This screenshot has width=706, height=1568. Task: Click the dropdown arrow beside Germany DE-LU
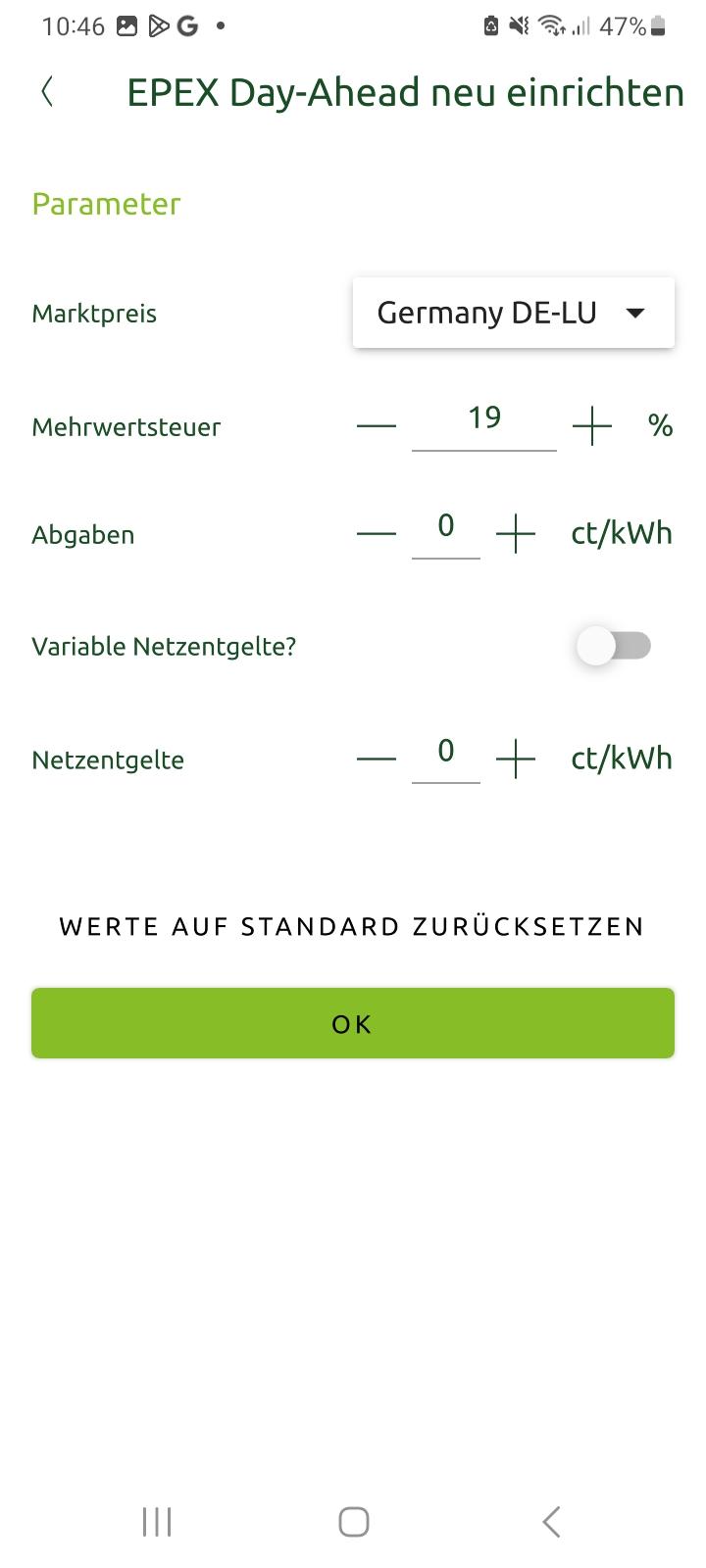point(636,313)
